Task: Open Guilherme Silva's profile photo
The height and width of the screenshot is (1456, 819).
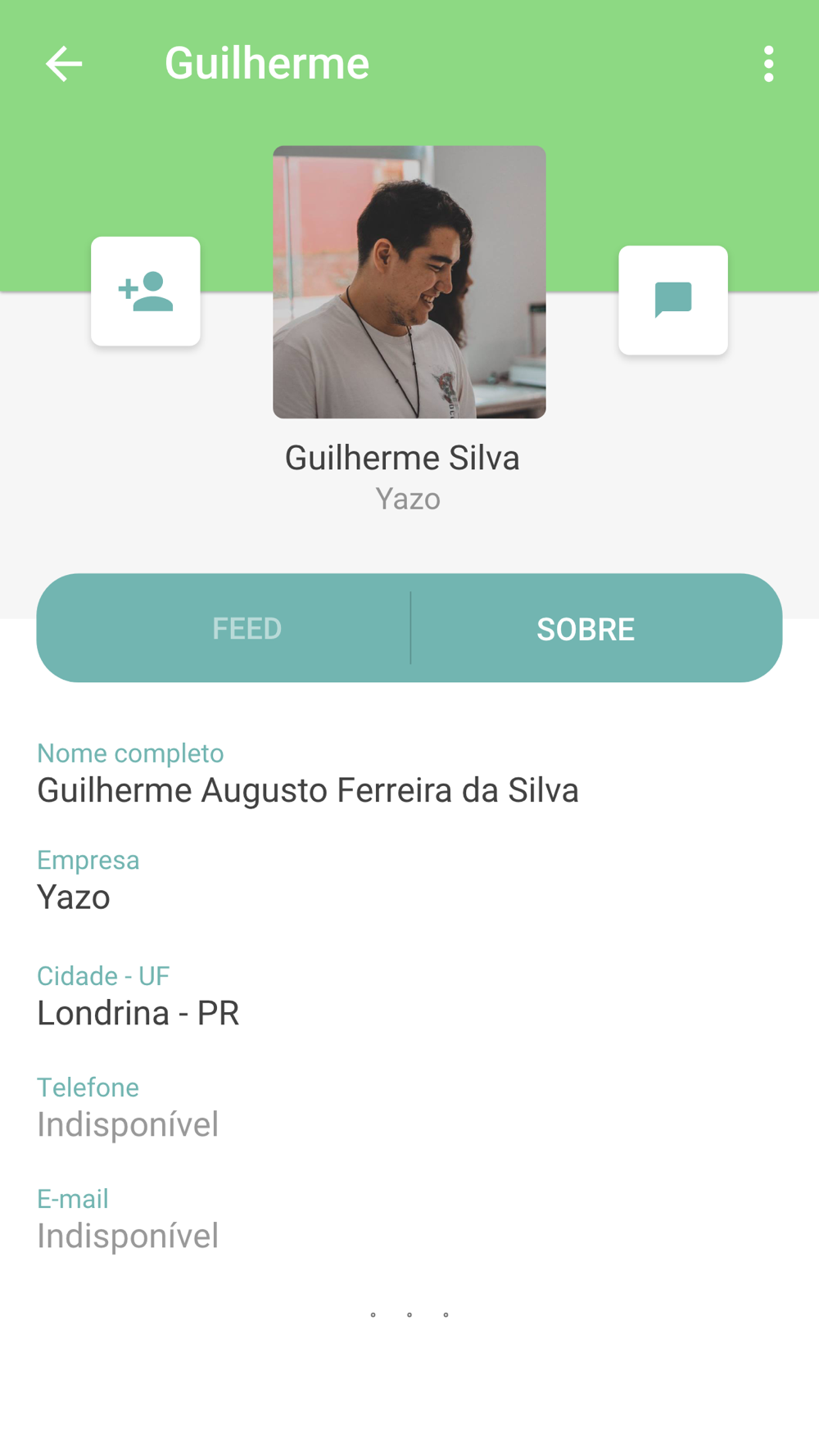Action: coord(409,282)
